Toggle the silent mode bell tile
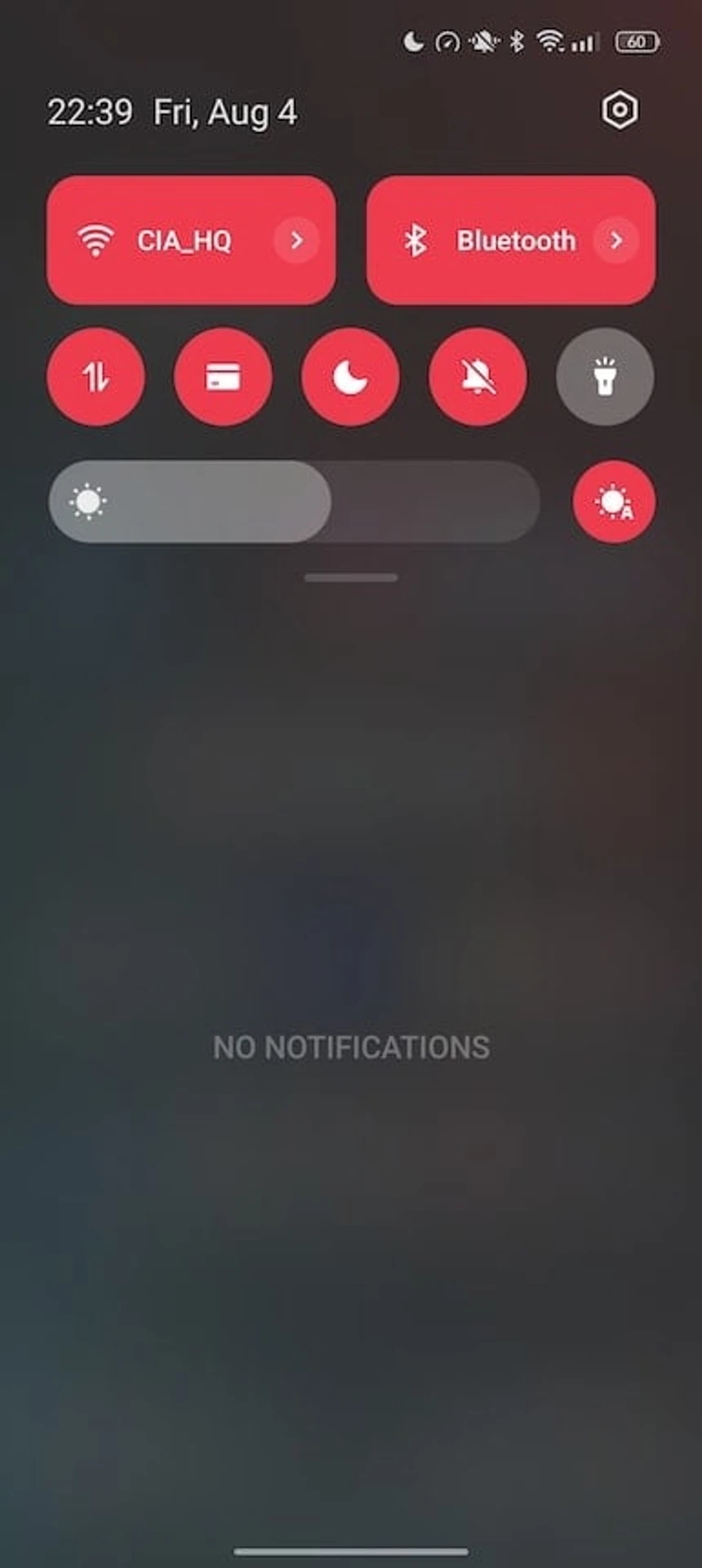 [478, 377]
